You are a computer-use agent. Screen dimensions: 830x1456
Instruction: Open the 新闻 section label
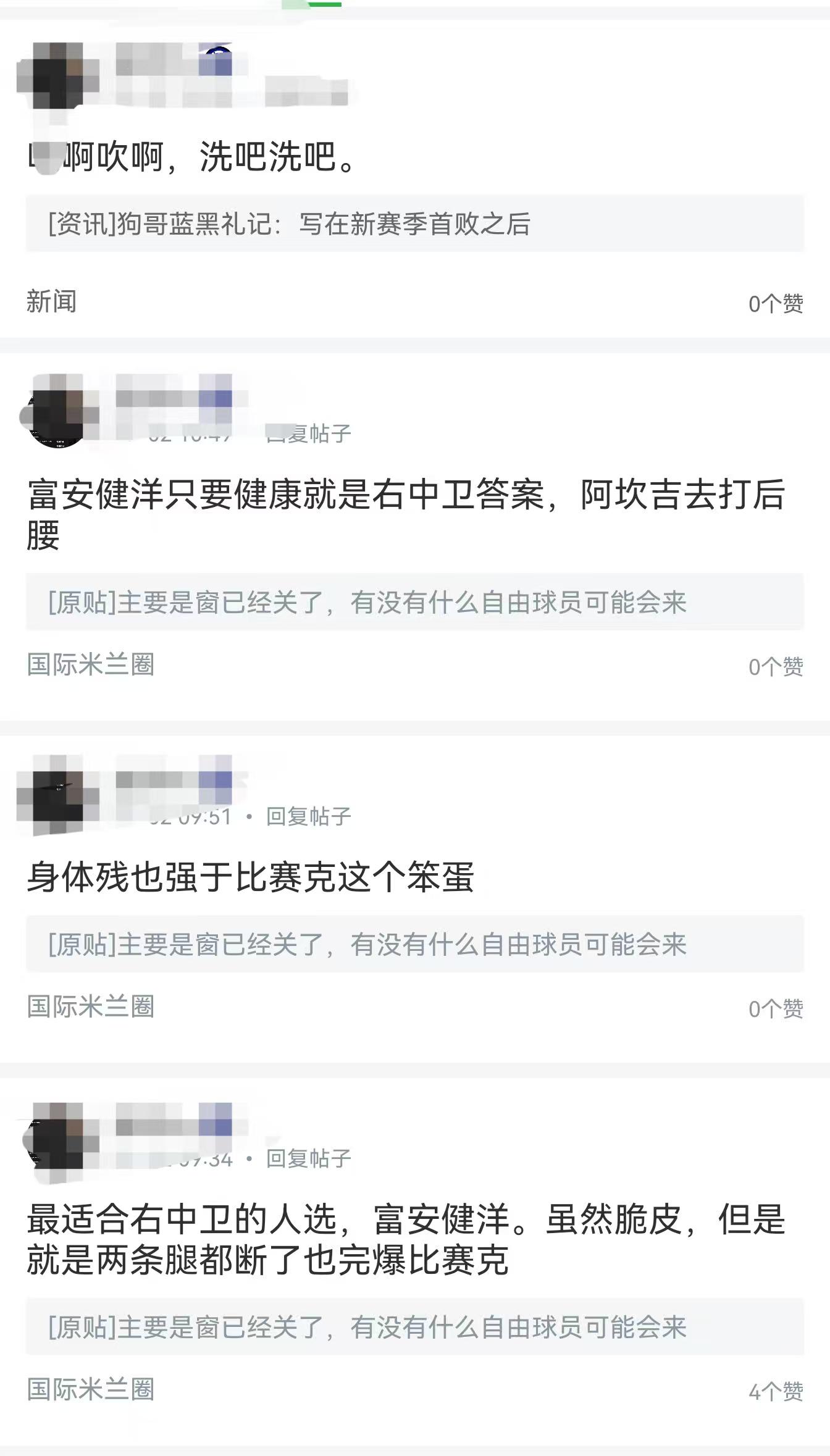[52, 302]
